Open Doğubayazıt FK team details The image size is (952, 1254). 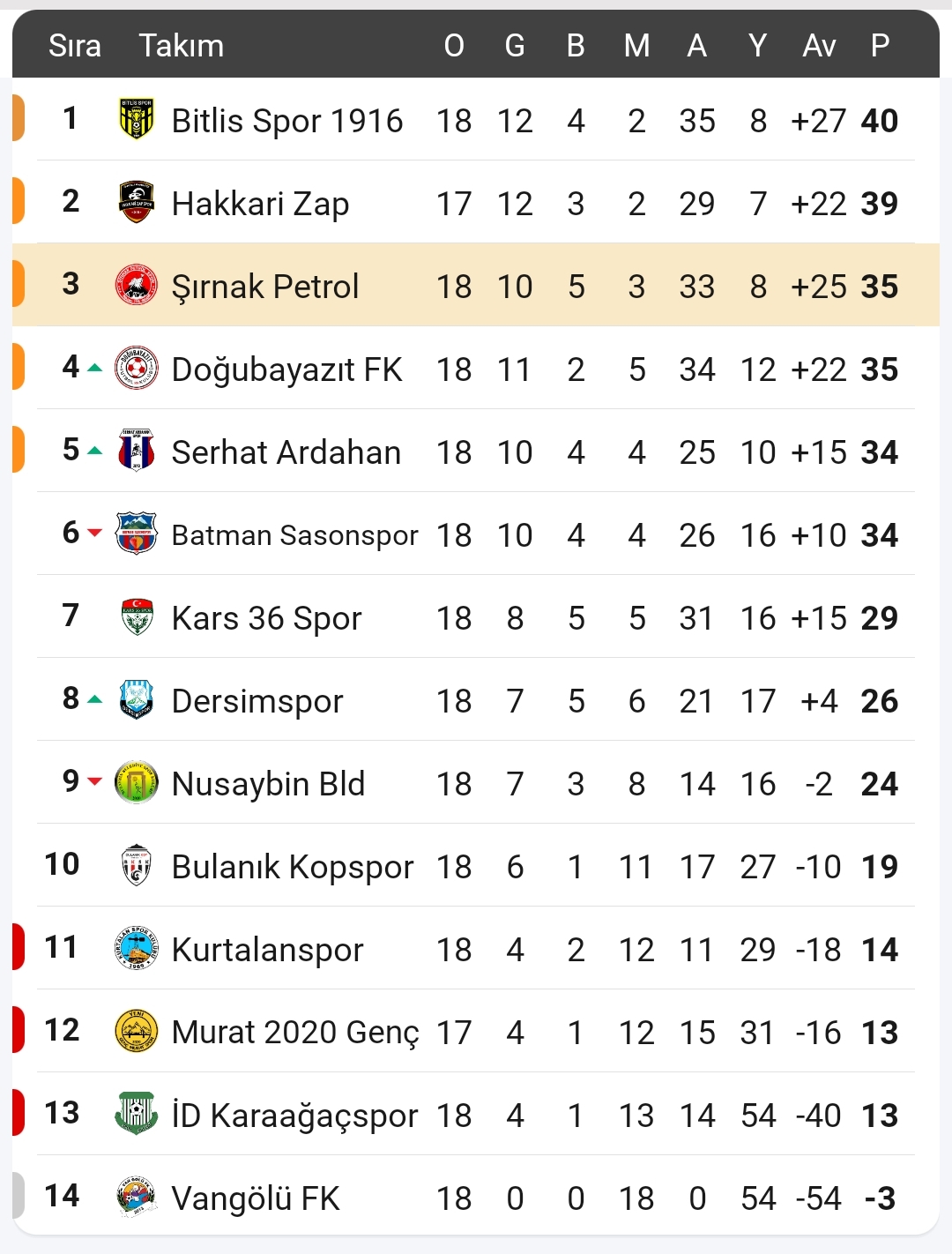click(286, 369)
